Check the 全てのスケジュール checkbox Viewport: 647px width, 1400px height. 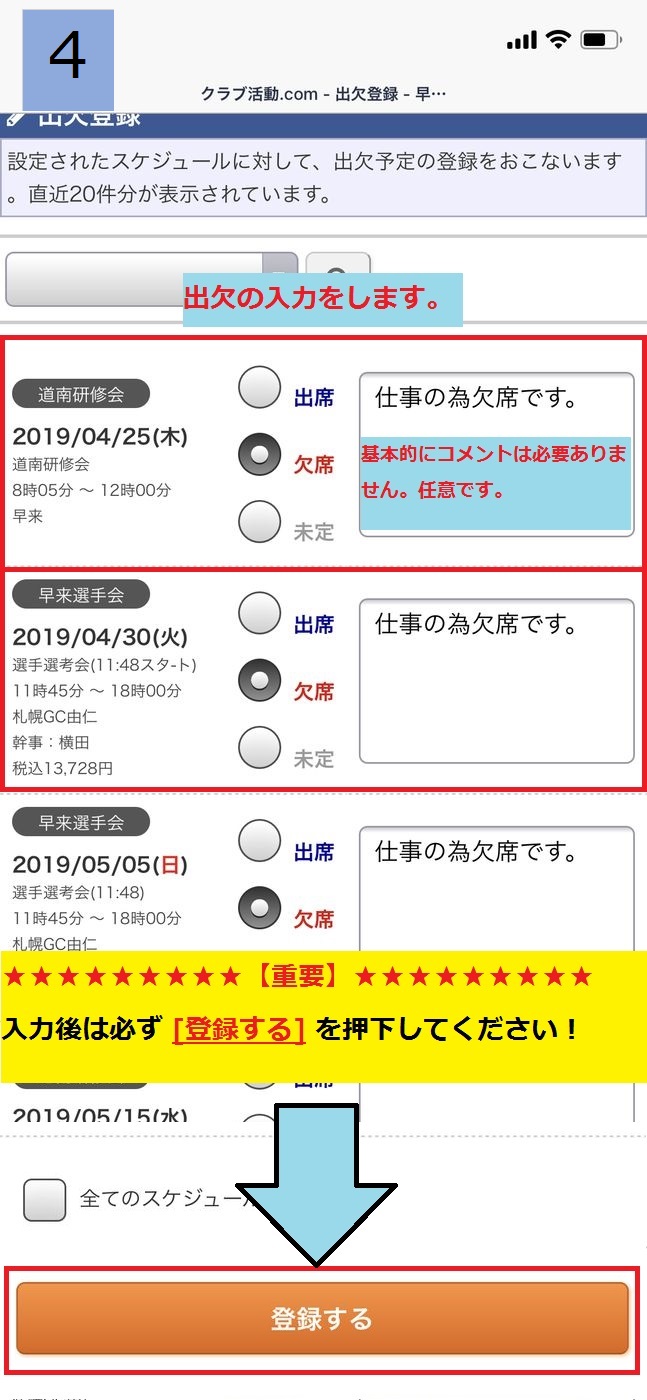click(45, 1200)
